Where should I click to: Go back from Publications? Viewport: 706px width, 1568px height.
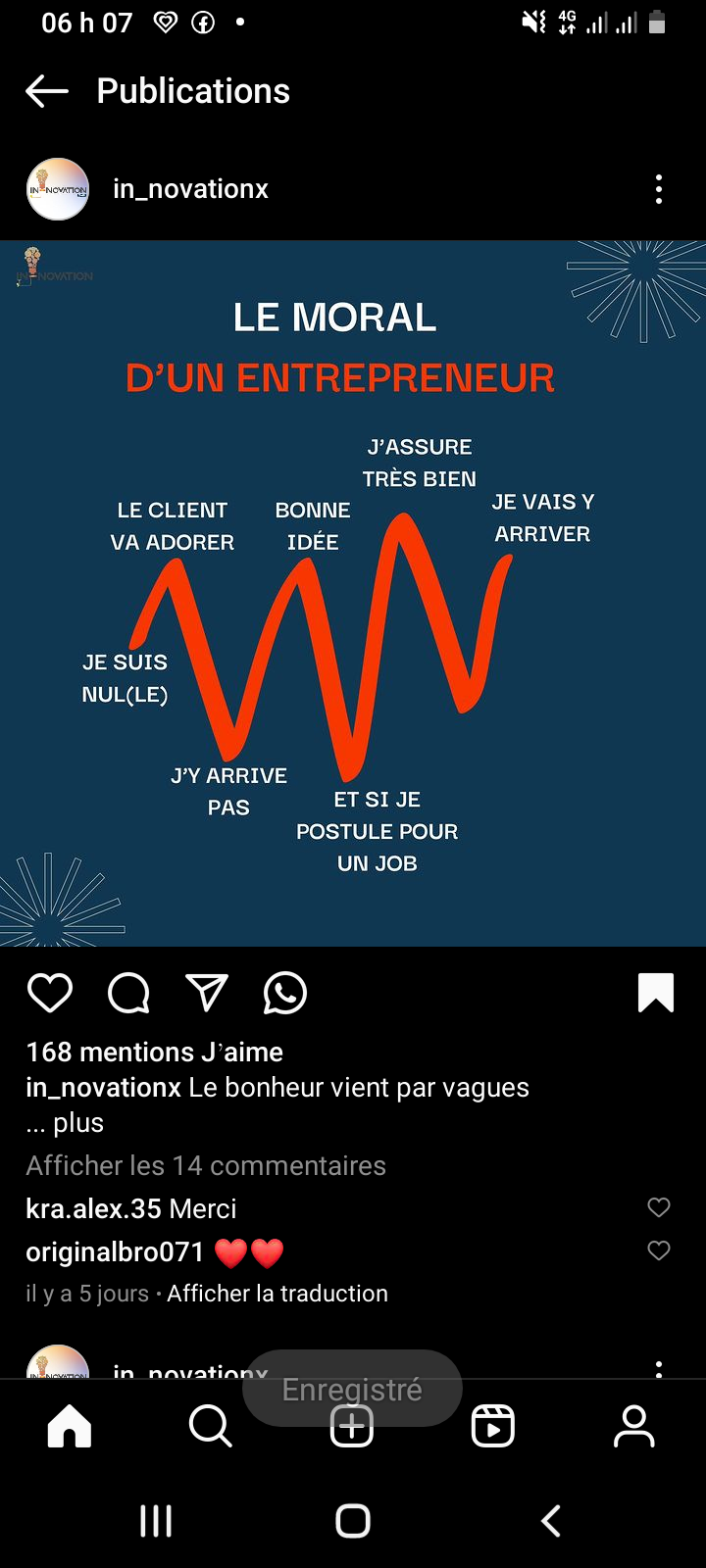coord(47,91)
